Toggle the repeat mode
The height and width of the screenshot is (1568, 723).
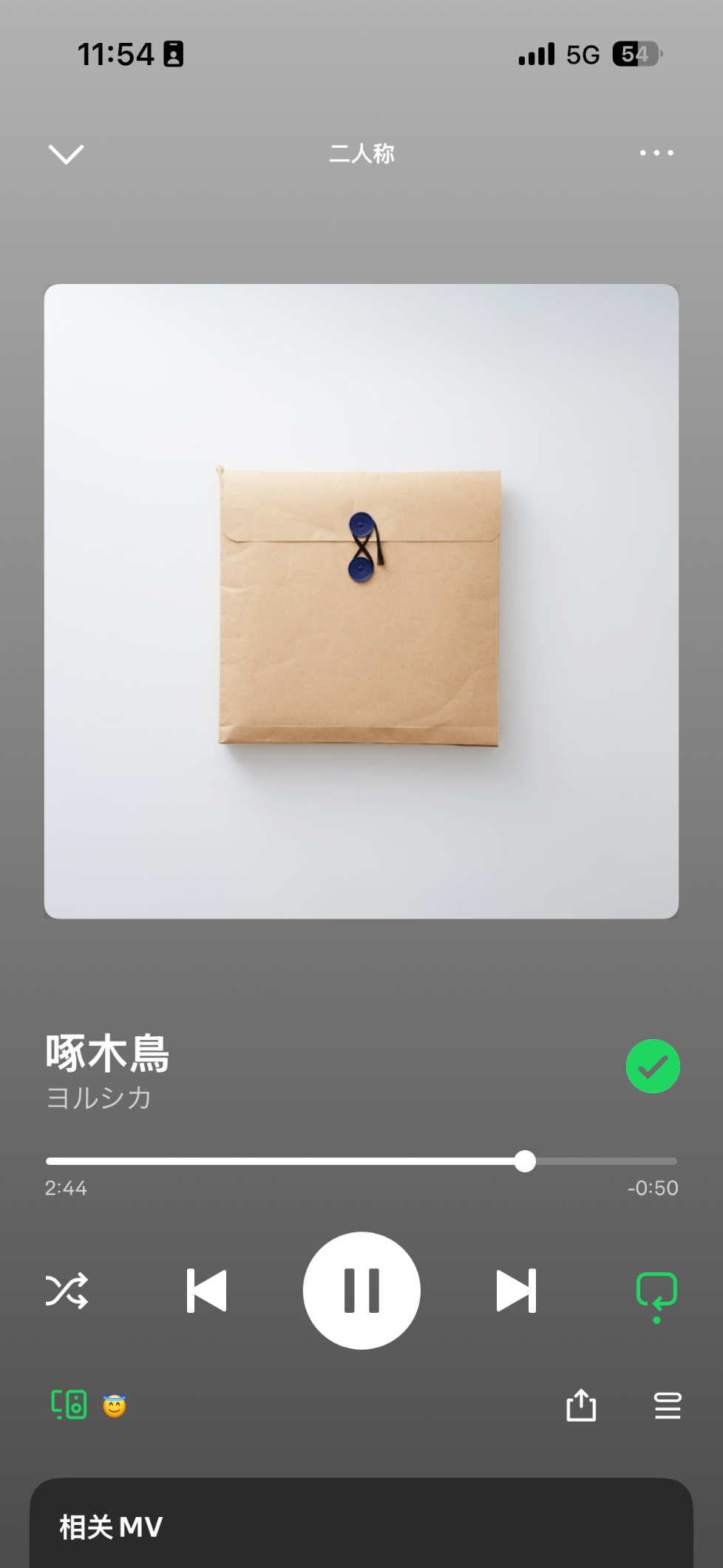(656, 1292)
